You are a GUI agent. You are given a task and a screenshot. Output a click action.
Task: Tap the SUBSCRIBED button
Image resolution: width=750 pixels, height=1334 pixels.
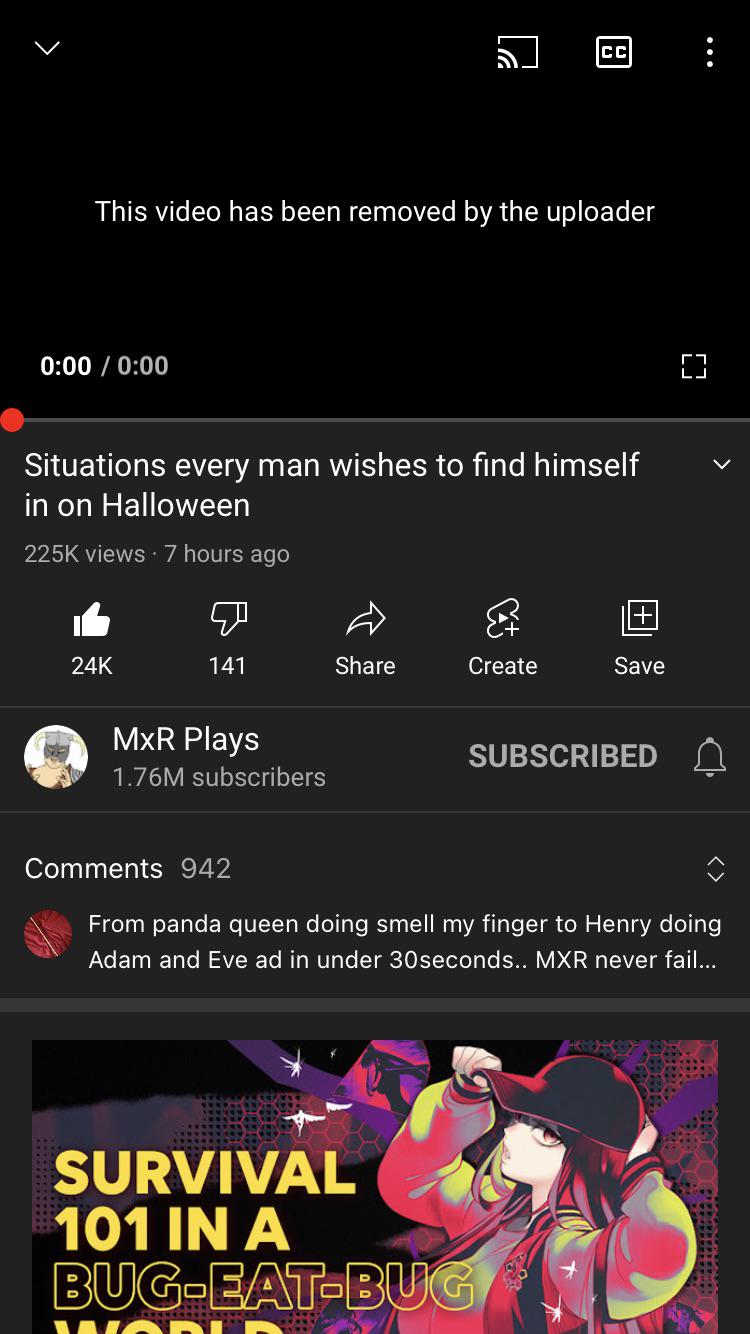click(x=562, y=757)
